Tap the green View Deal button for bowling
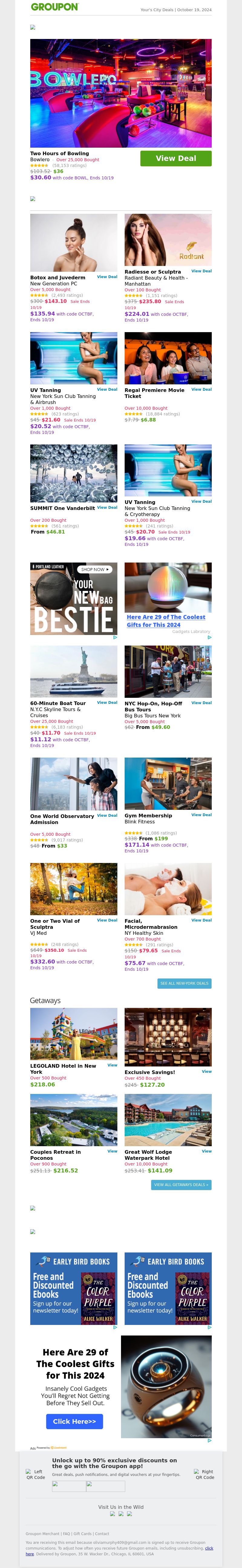 175,158
